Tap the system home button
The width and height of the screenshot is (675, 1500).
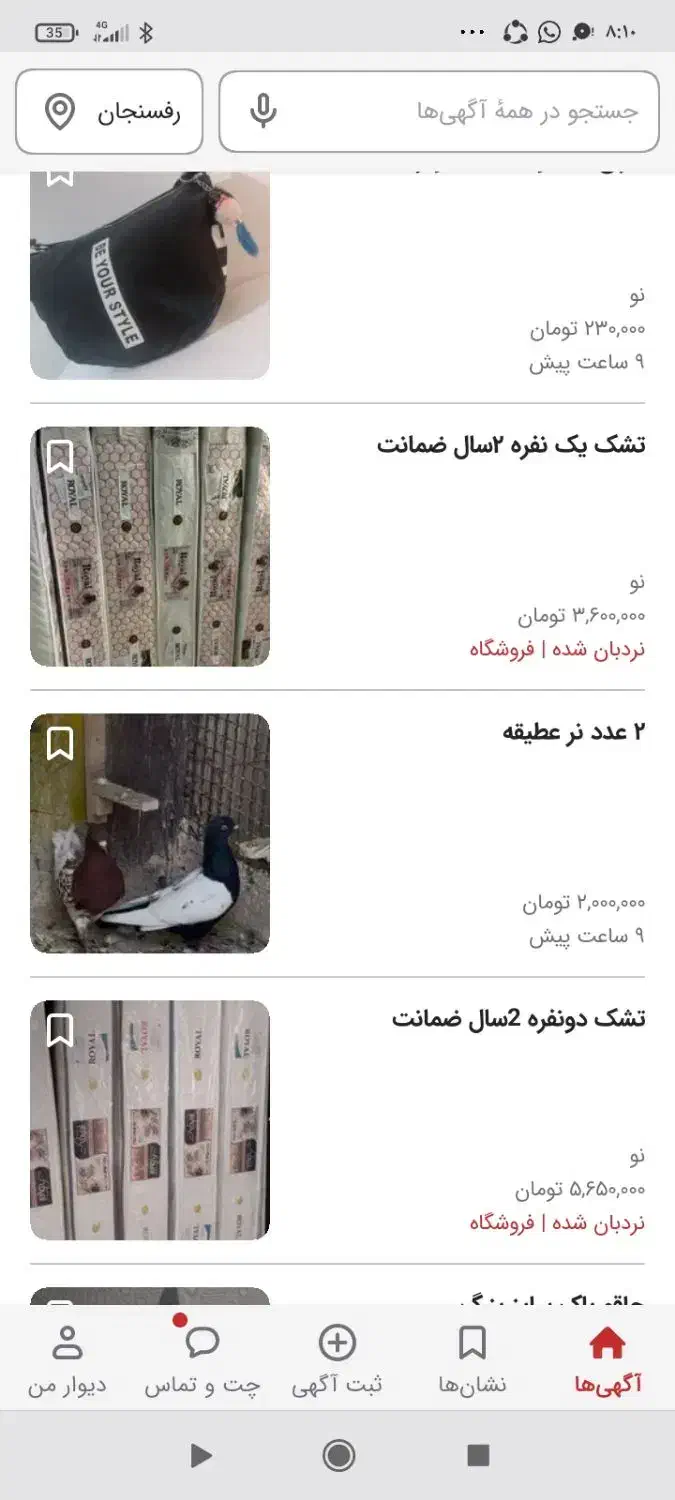[x=338, y=1455]
